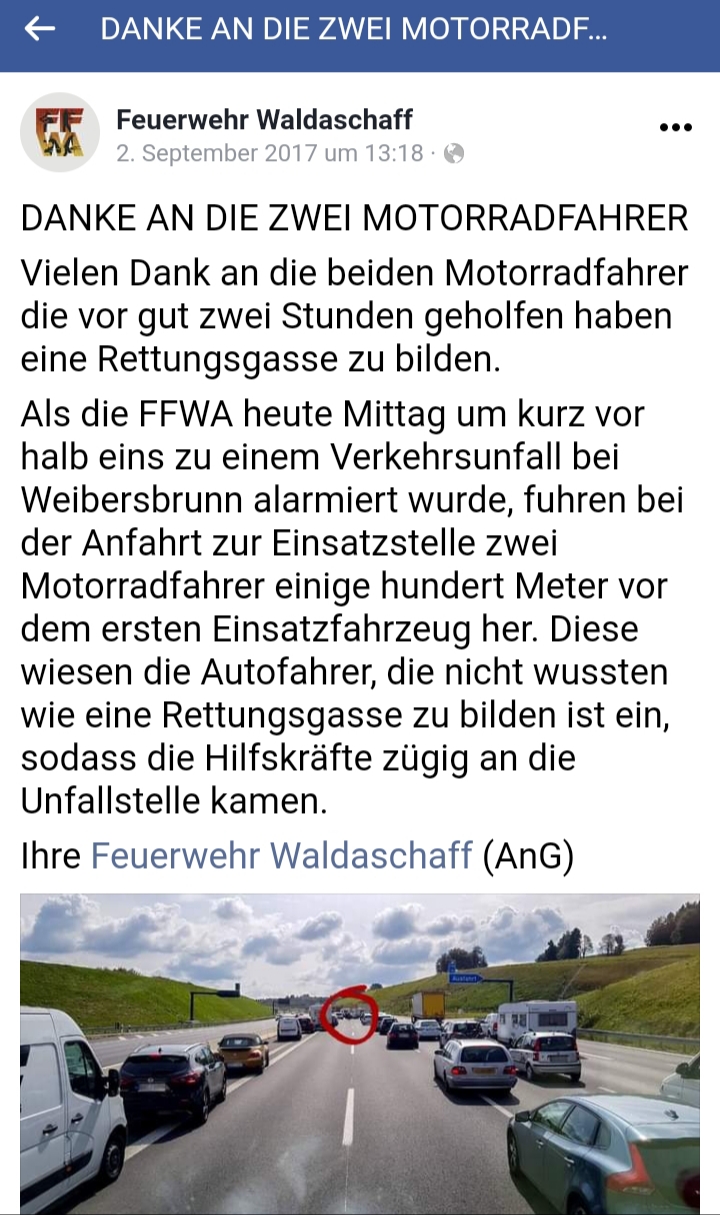This screenshot has width=720, height=1215.
Task: Tap the Feuerwehr Waldaschaff page name
Action: coord(264,120)
